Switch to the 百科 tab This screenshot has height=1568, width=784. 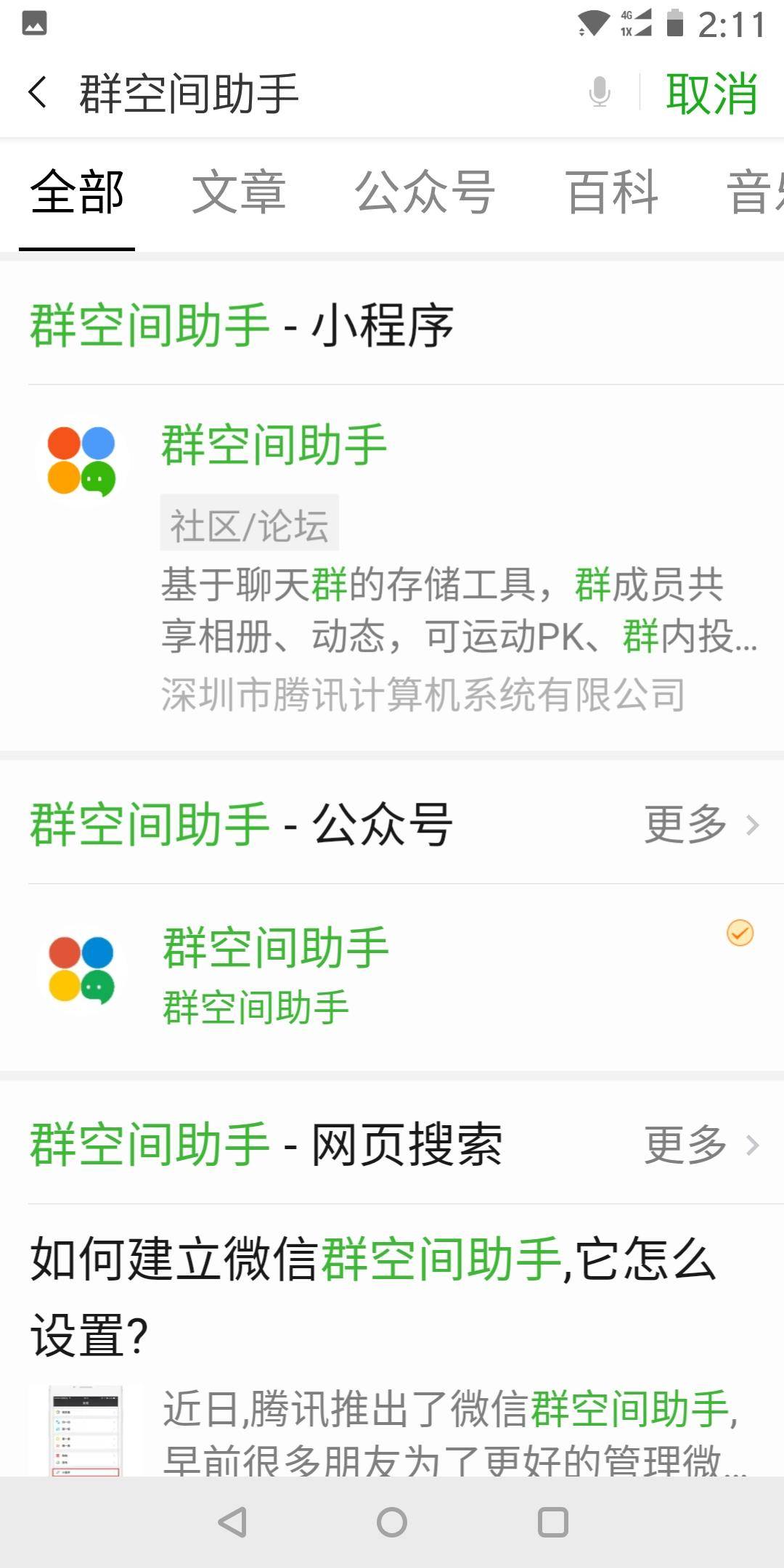612,193
